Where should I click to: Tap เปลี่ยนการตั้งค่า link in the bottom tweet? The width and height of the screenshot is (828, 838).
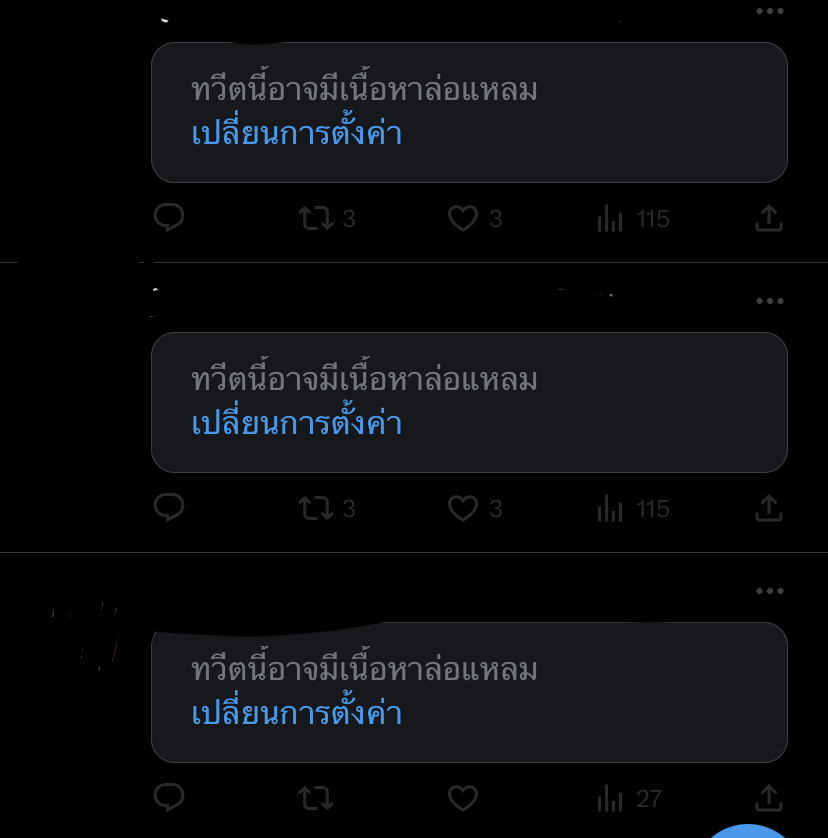click(x=297, y=713)
